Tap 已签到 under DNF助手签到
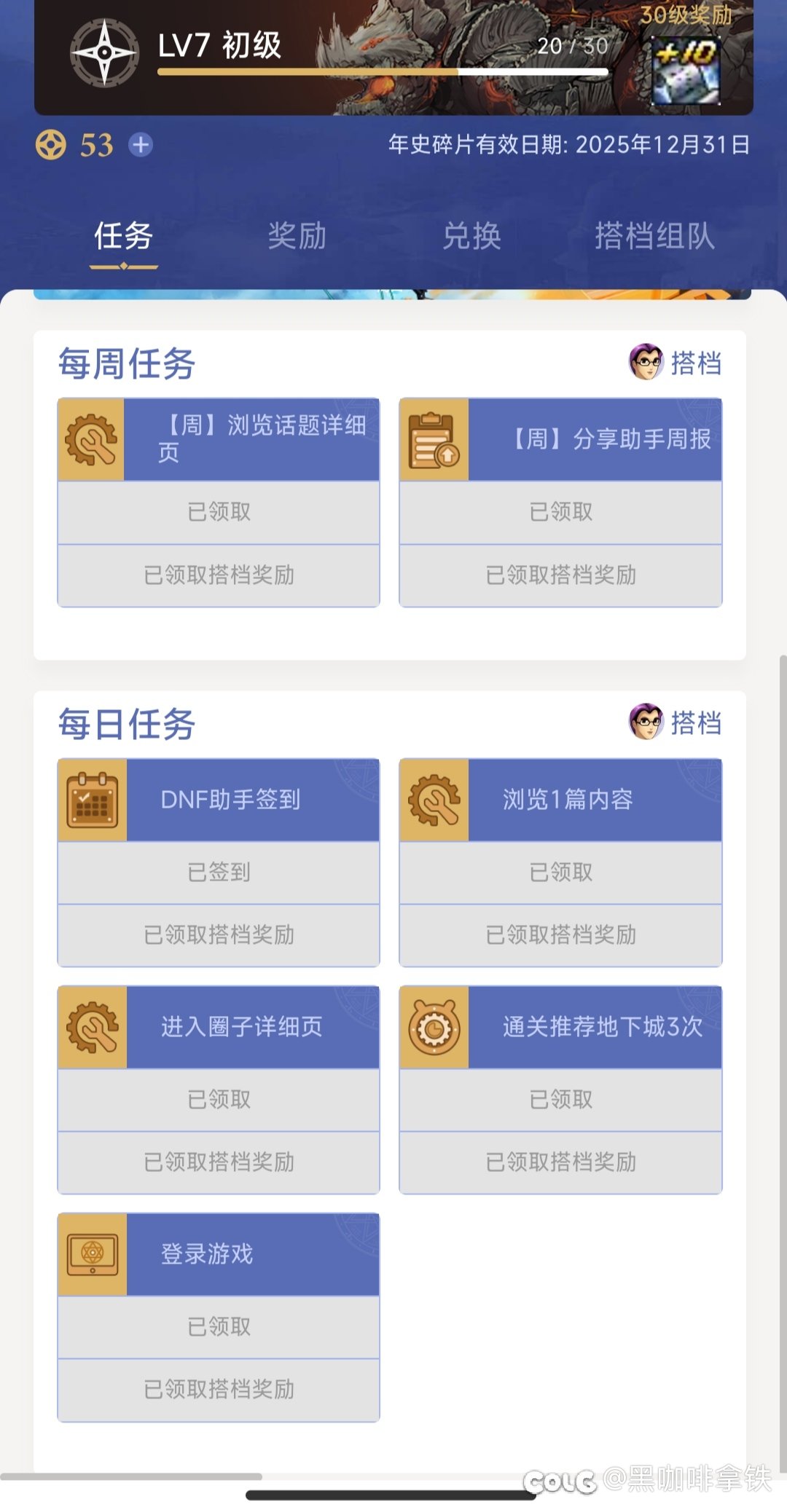Screen dimensions: 787x1512 (x=219, y=872)
